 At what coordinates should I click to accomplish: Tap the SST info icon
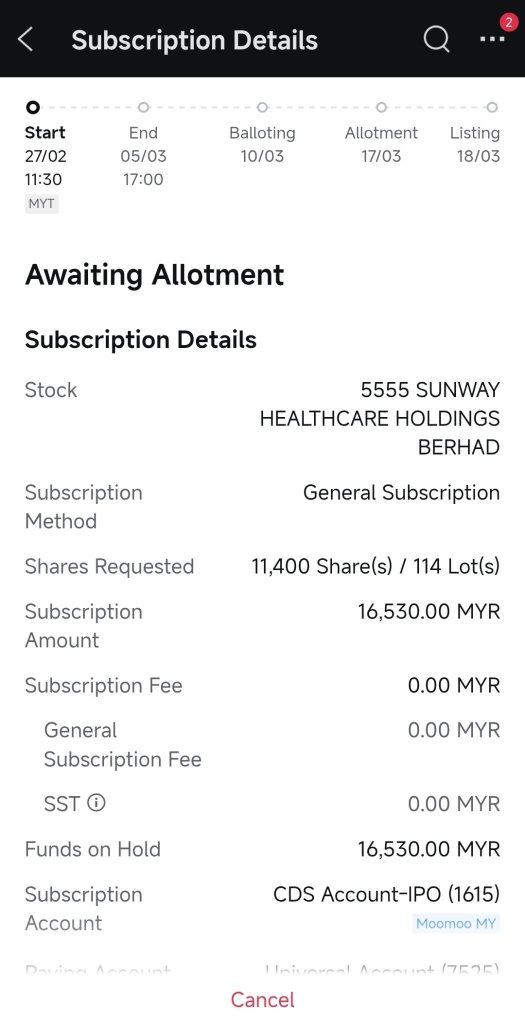(96, 803)
